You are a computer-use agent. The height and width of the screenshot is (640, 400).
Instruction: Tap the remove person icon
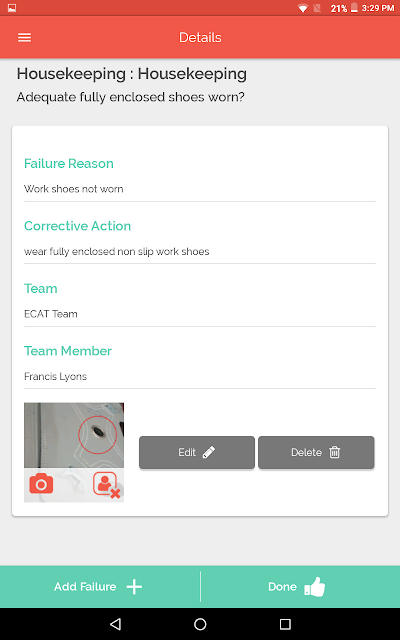coord(106,484)
